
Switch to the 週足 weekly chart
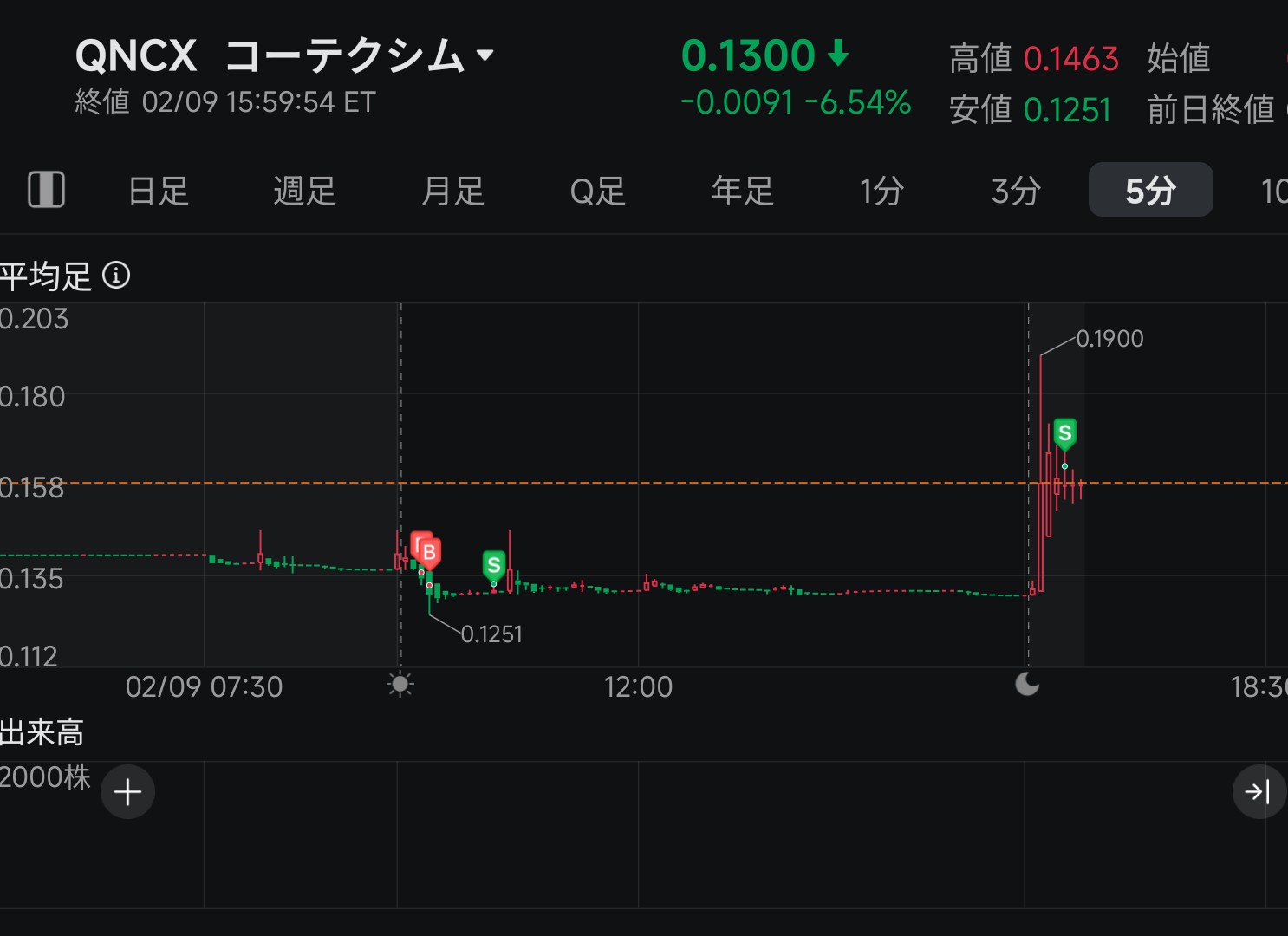(x=304, y=191)
